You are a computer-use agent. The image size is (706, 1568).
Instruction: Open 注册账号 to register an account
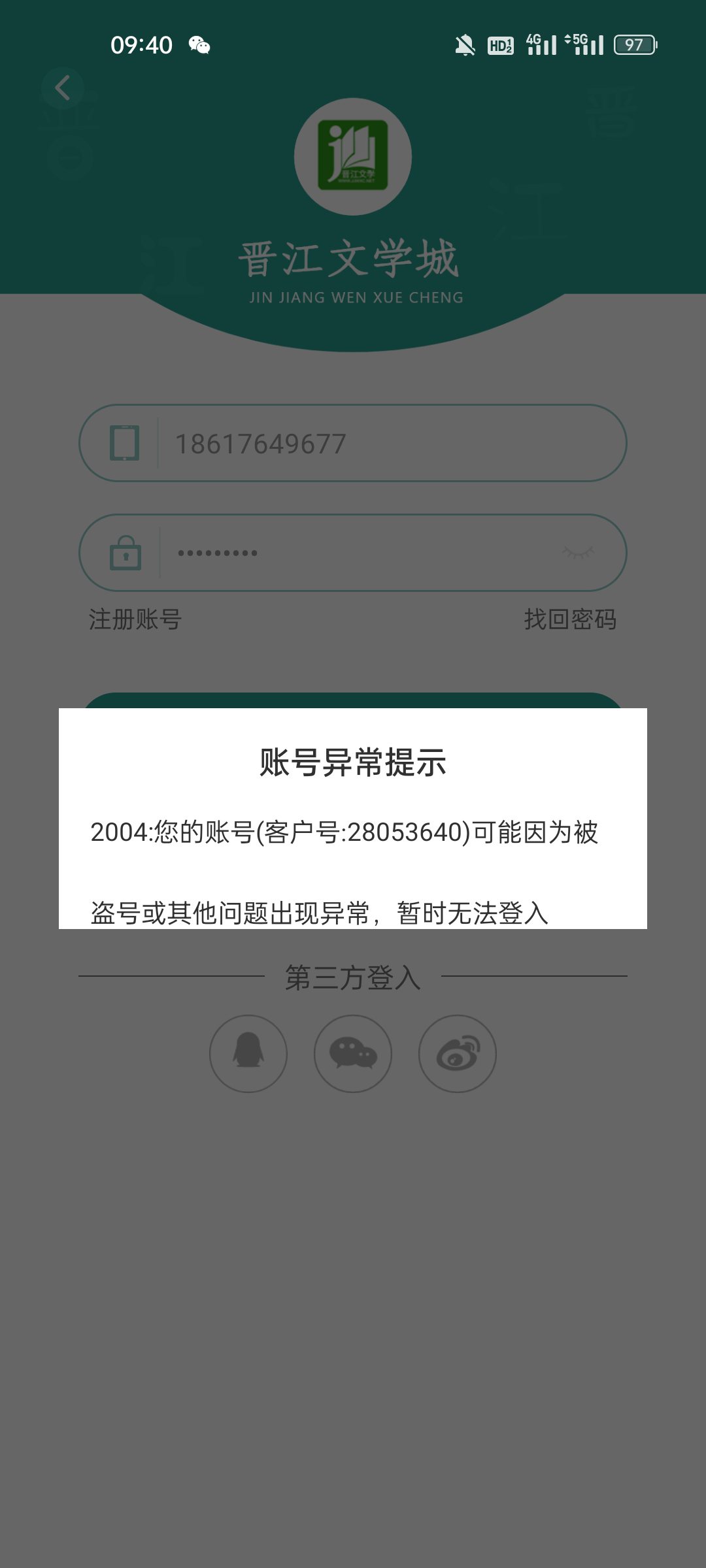tap(135, 619)
